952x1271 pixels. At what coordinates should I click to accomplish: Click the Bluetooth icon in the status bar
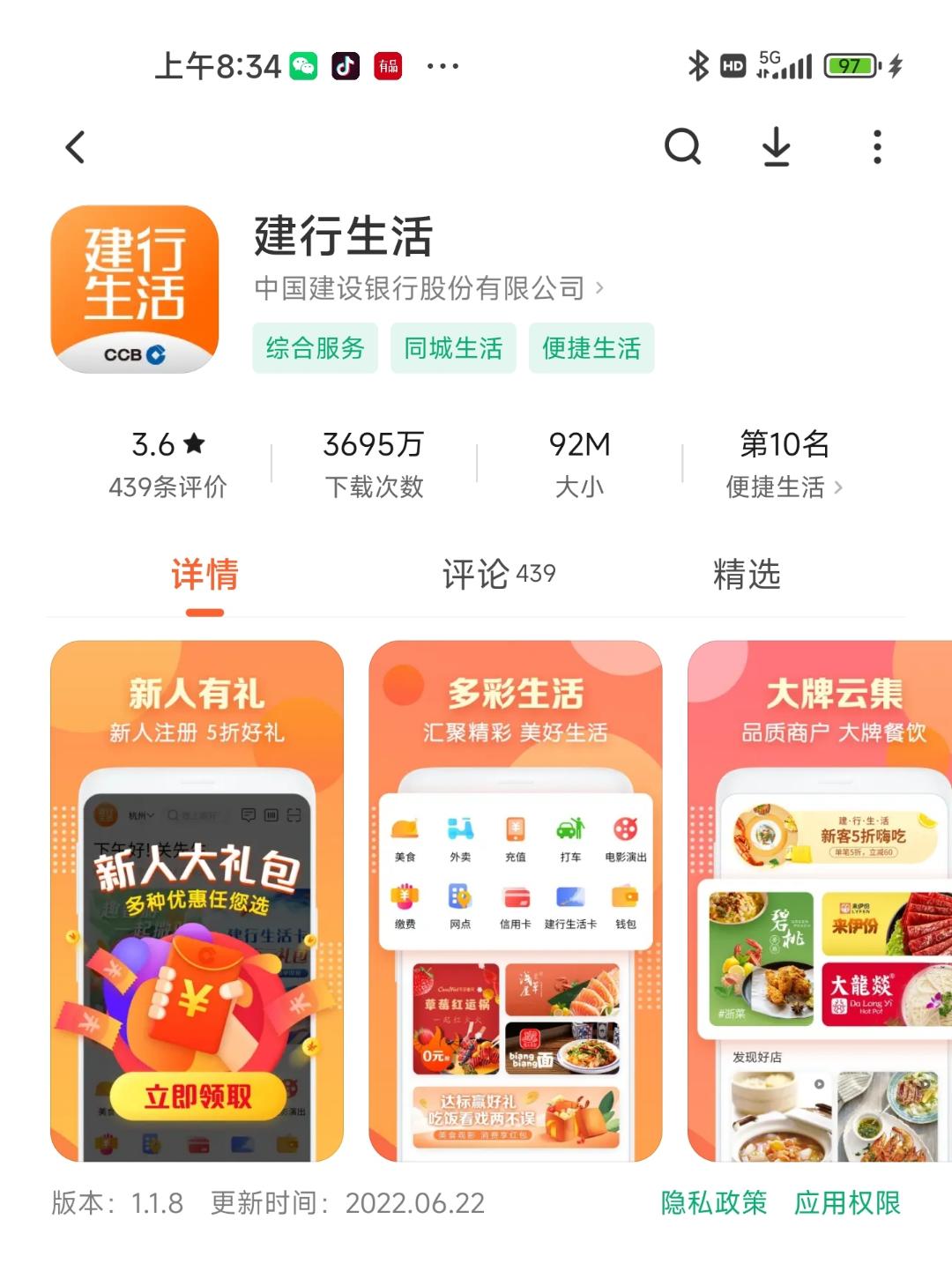tap(697, 64)
